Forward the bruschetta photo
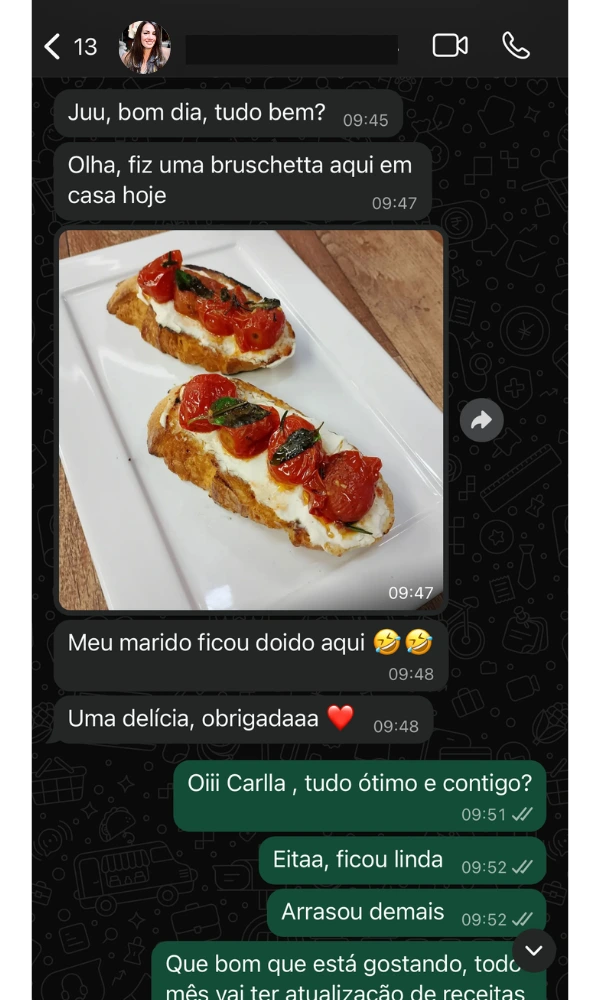This screenshot has width=600, height=1000. click(481, 421)
